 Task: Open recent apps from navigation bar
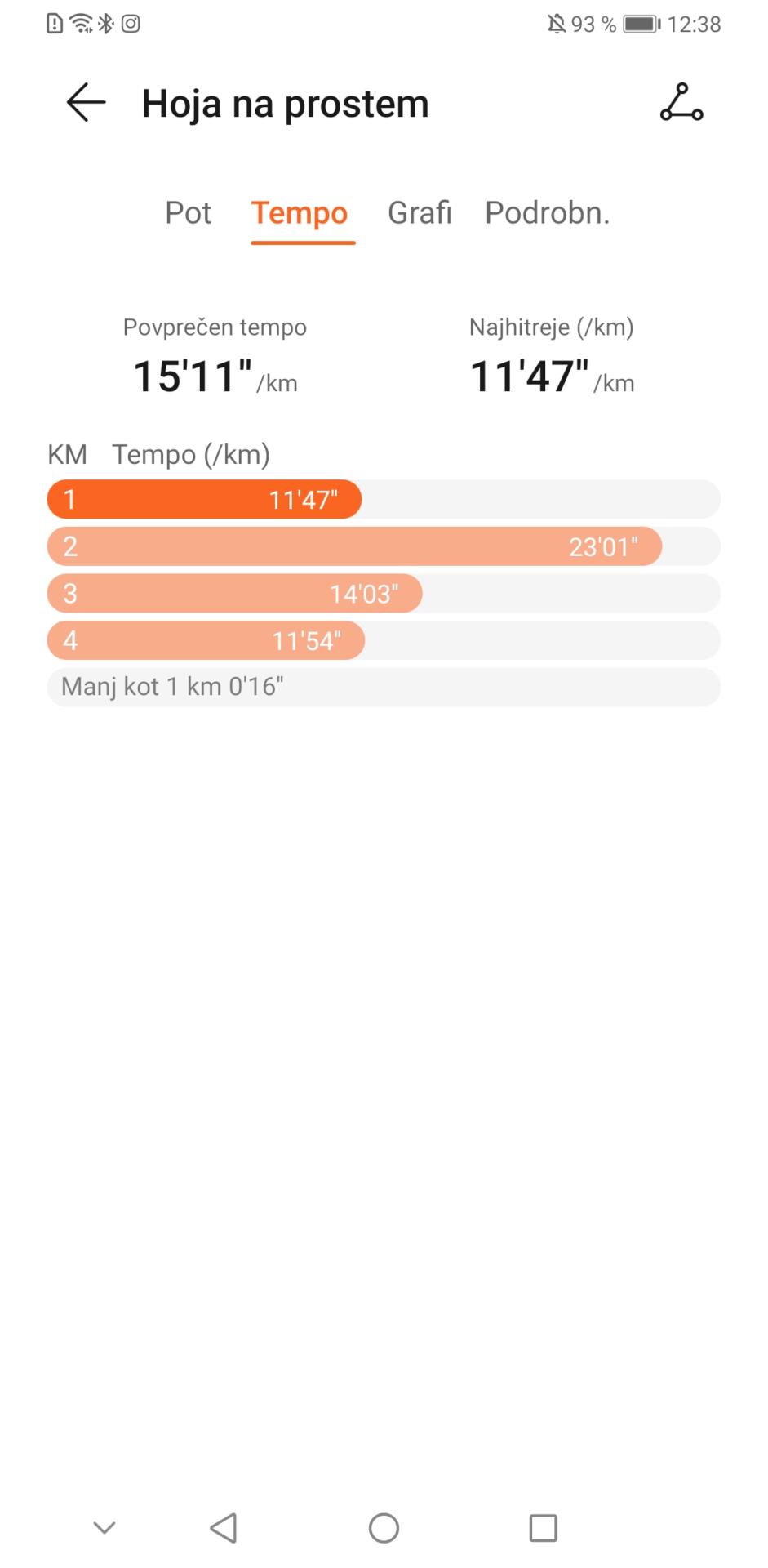click(x=543, y=1527)
